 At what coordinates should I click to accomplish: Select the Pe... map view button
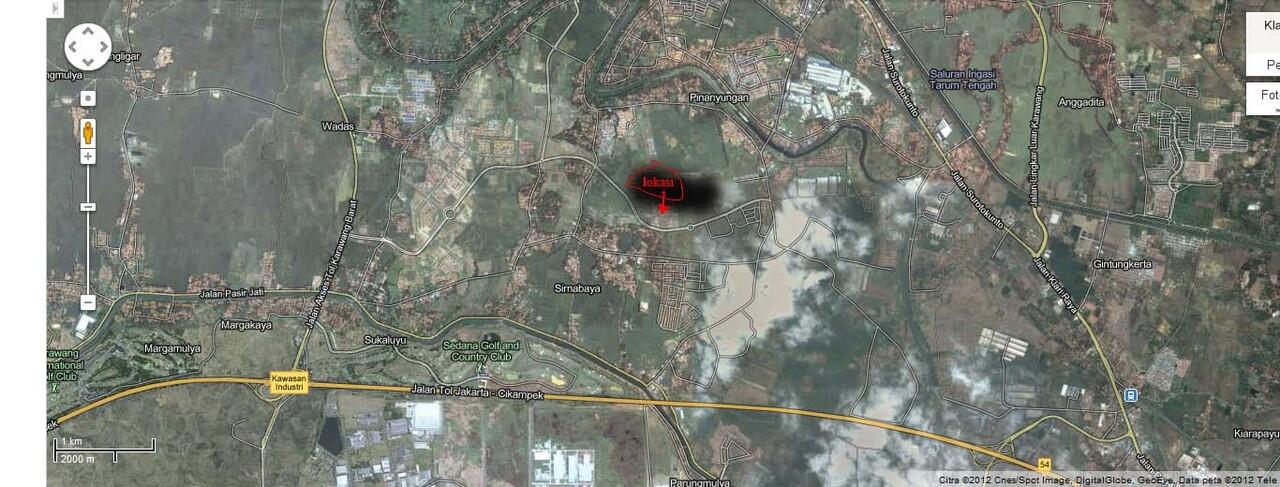[x=1269, y=65]
